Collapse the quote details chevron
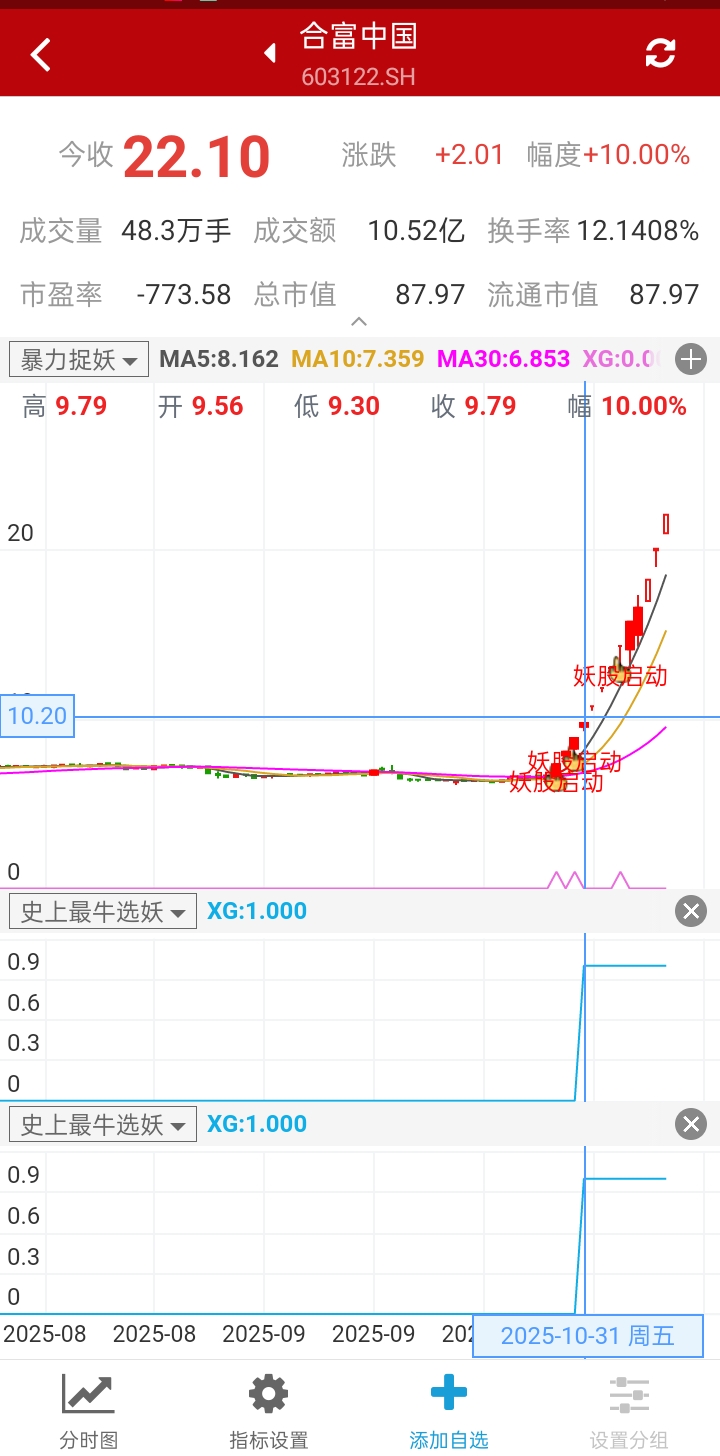Image resolution: width=720 pixels, height=1456 pixels. (x=359, y=322)
